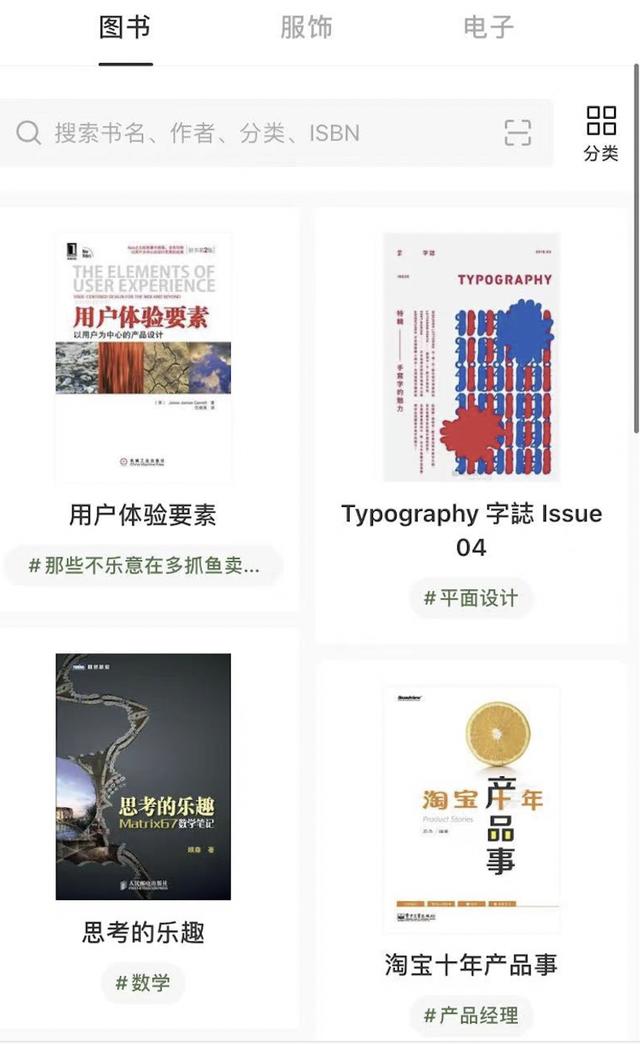Viewport: 640px width, 1044px height.
Task: Tap the #数学 tag chip
Action: [x=143, y=983]
